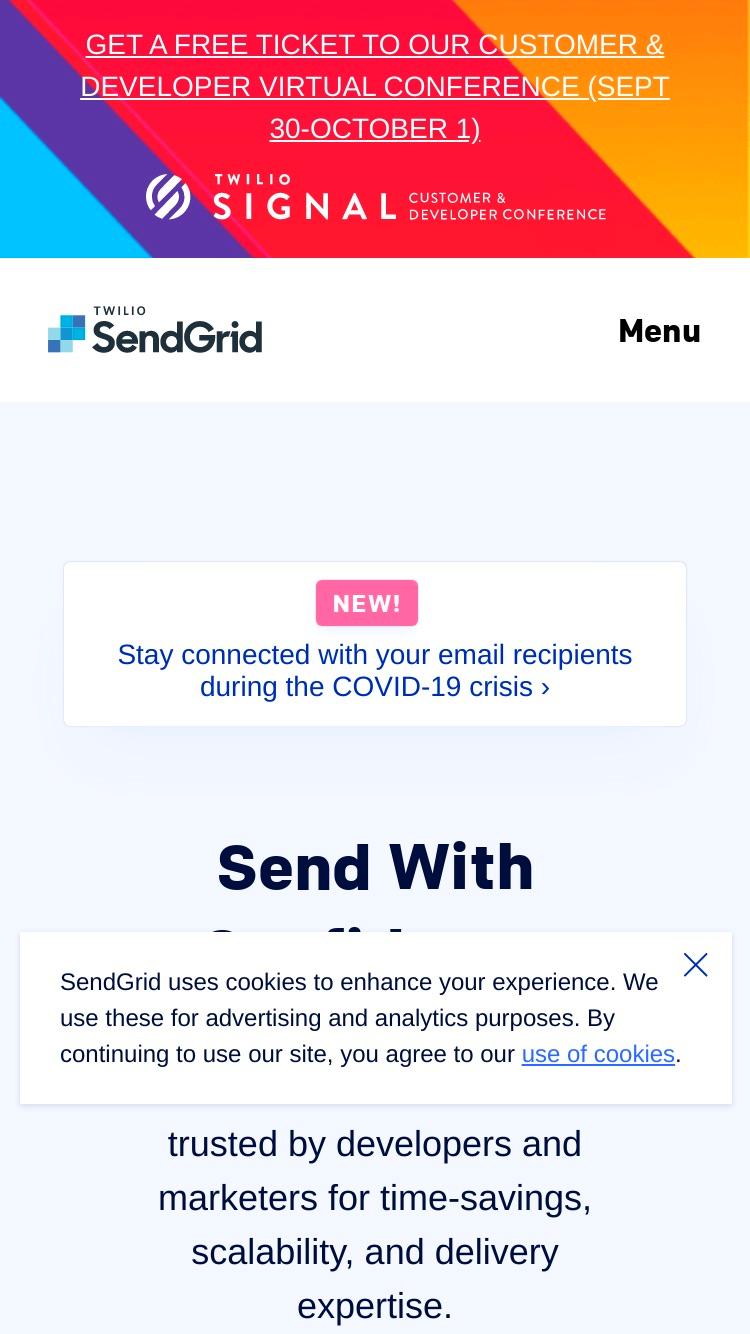Open the free conference ticket link

375,87
